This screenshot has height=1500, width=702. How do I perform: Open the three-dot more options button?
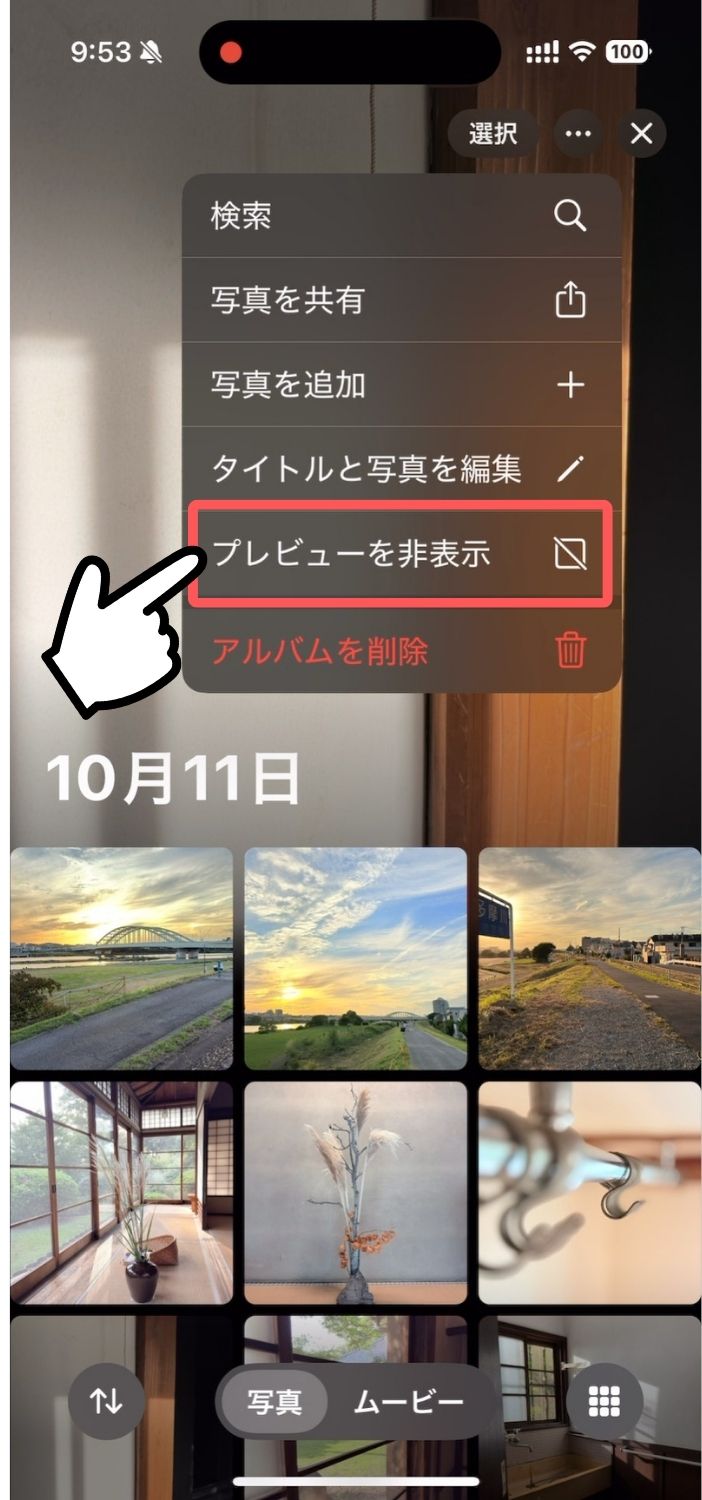(578, 133)
